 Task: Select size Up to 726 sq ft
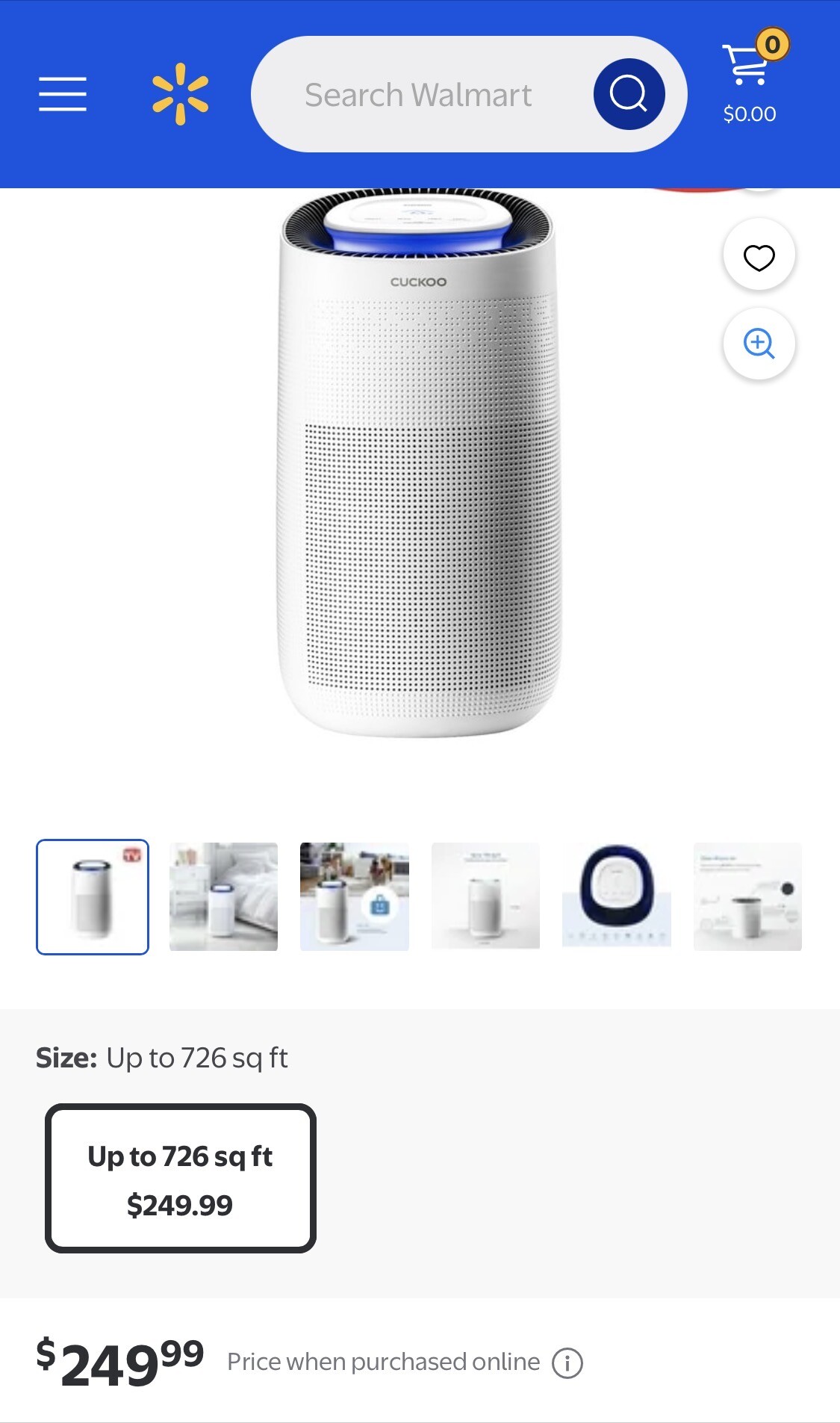coord(181,1178)
